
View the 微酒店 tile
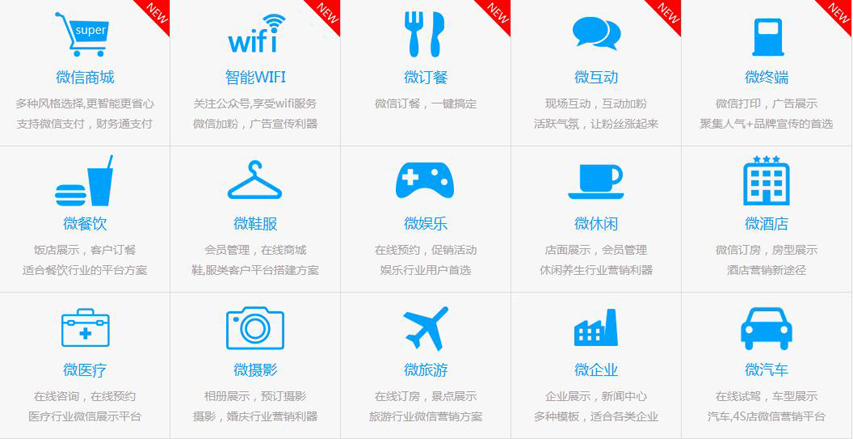coord(766,222)
